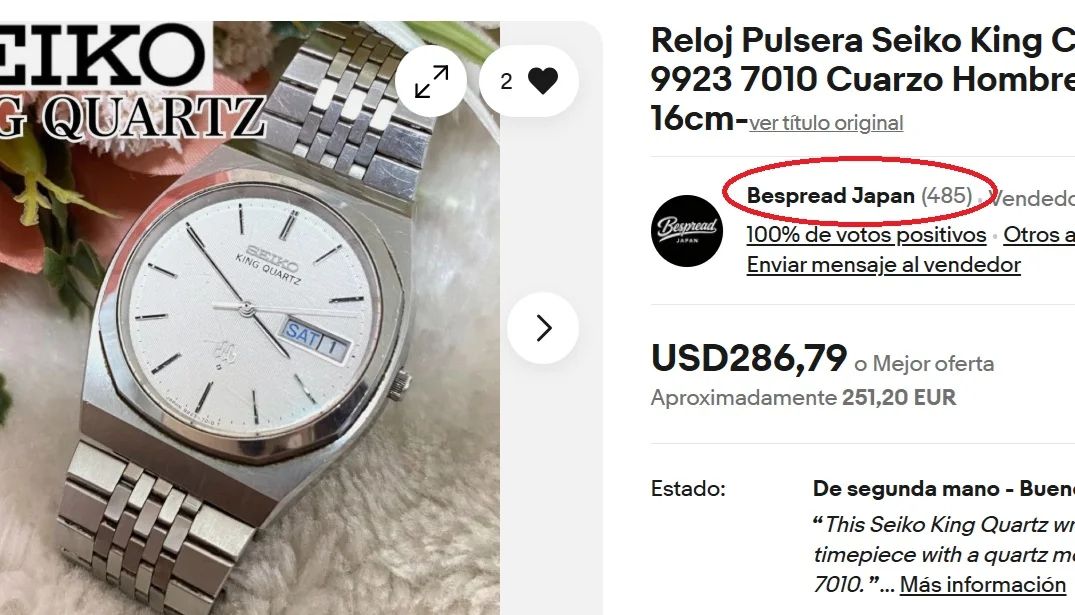Add this watch to favorites with heart
This screenshot has height=615, width=1075.
click(529, 81)
